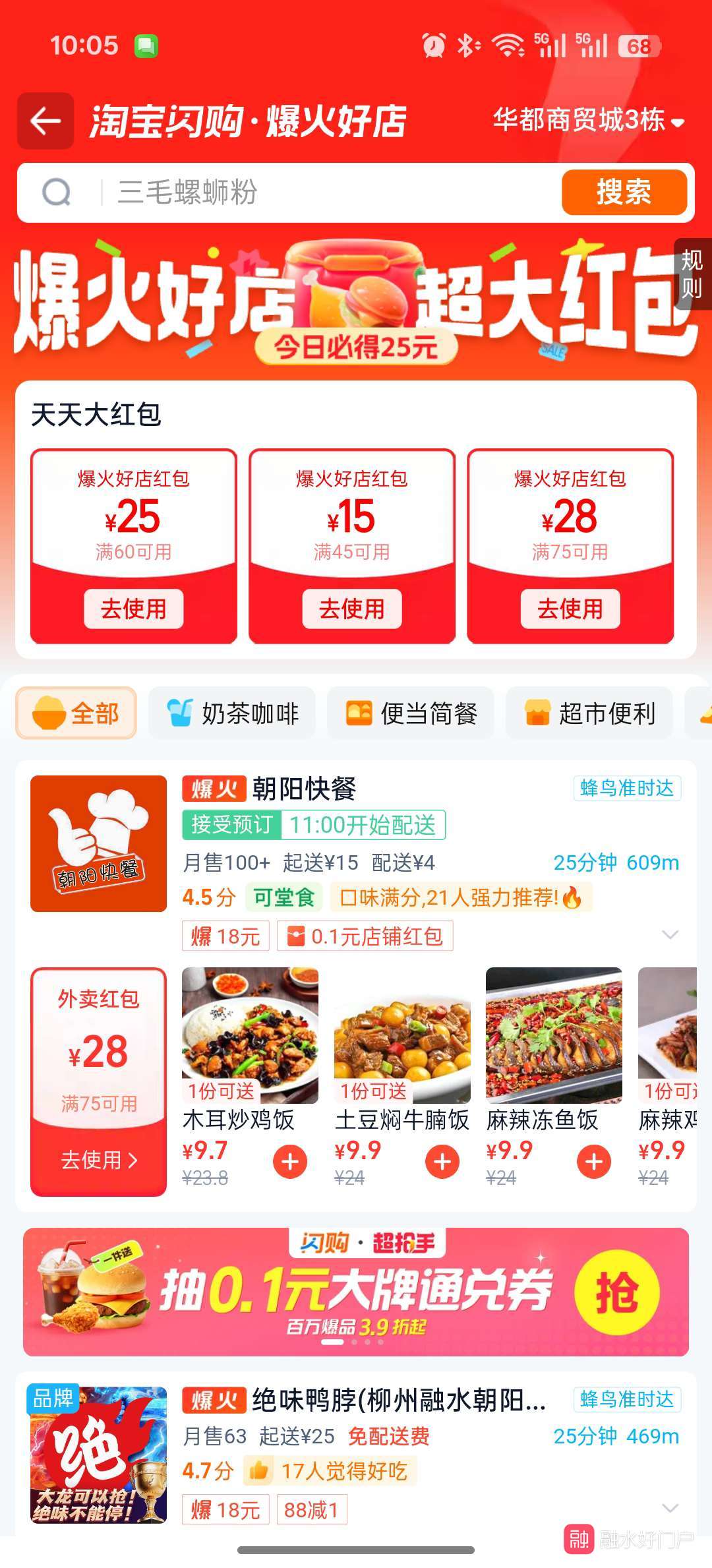Open the 规则 side tab
The height and width of the screenshot is (1568, 712).
click(x=692, y=274)
